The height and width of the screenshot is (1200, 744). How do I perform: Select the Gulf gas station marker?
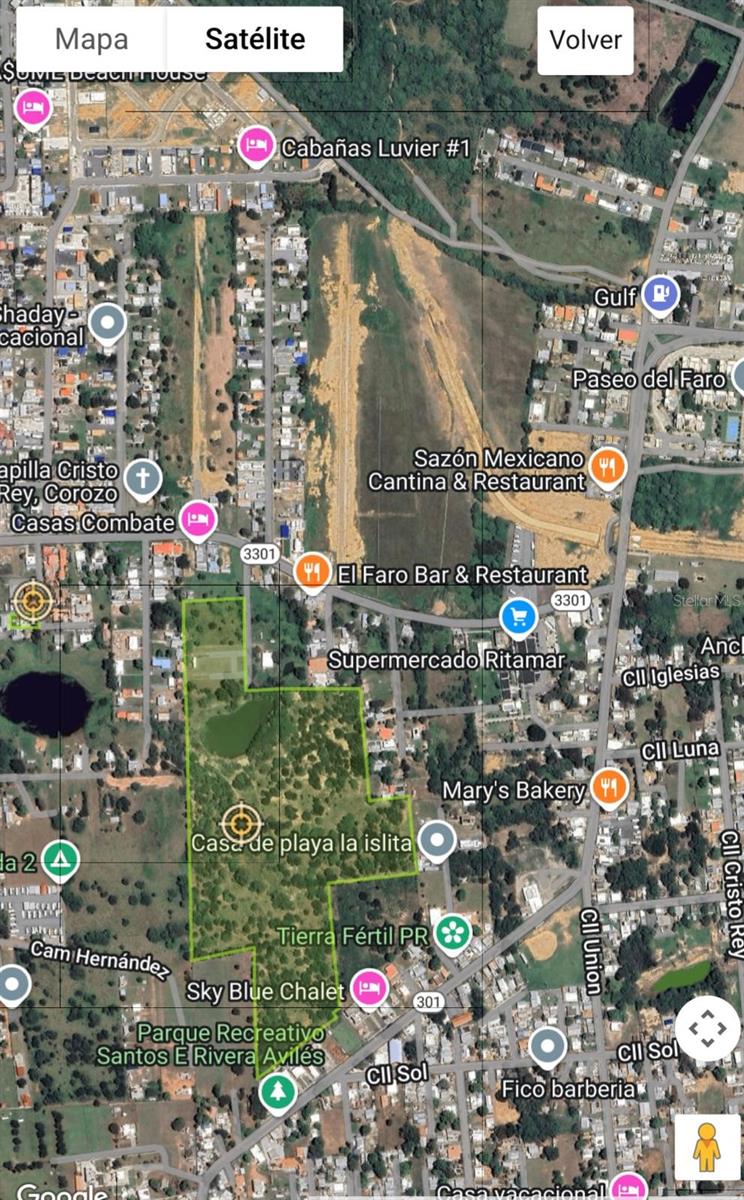(660, 294)
